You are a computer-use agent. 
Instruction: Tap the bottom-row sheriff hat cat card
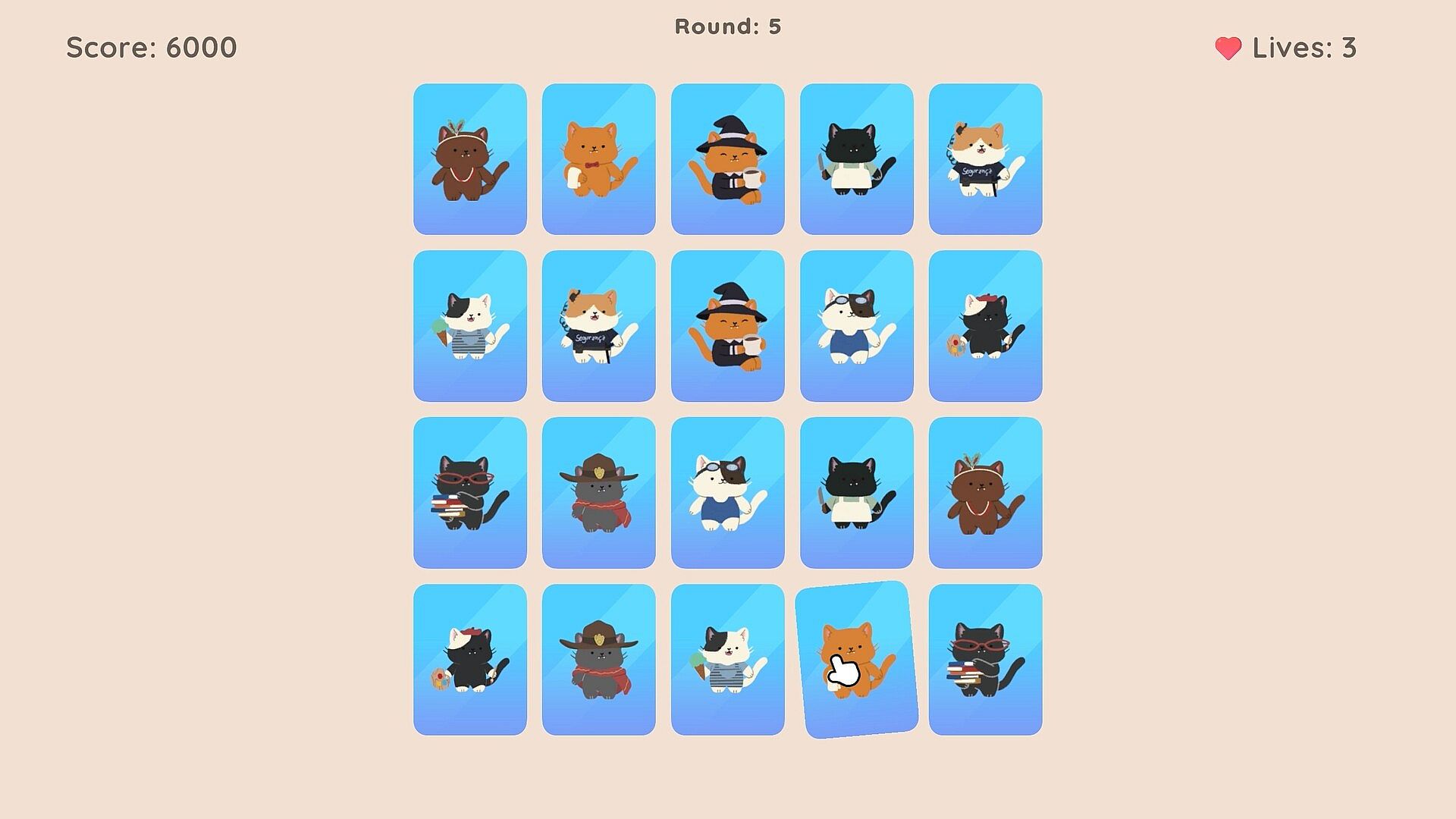click(598, 660)
